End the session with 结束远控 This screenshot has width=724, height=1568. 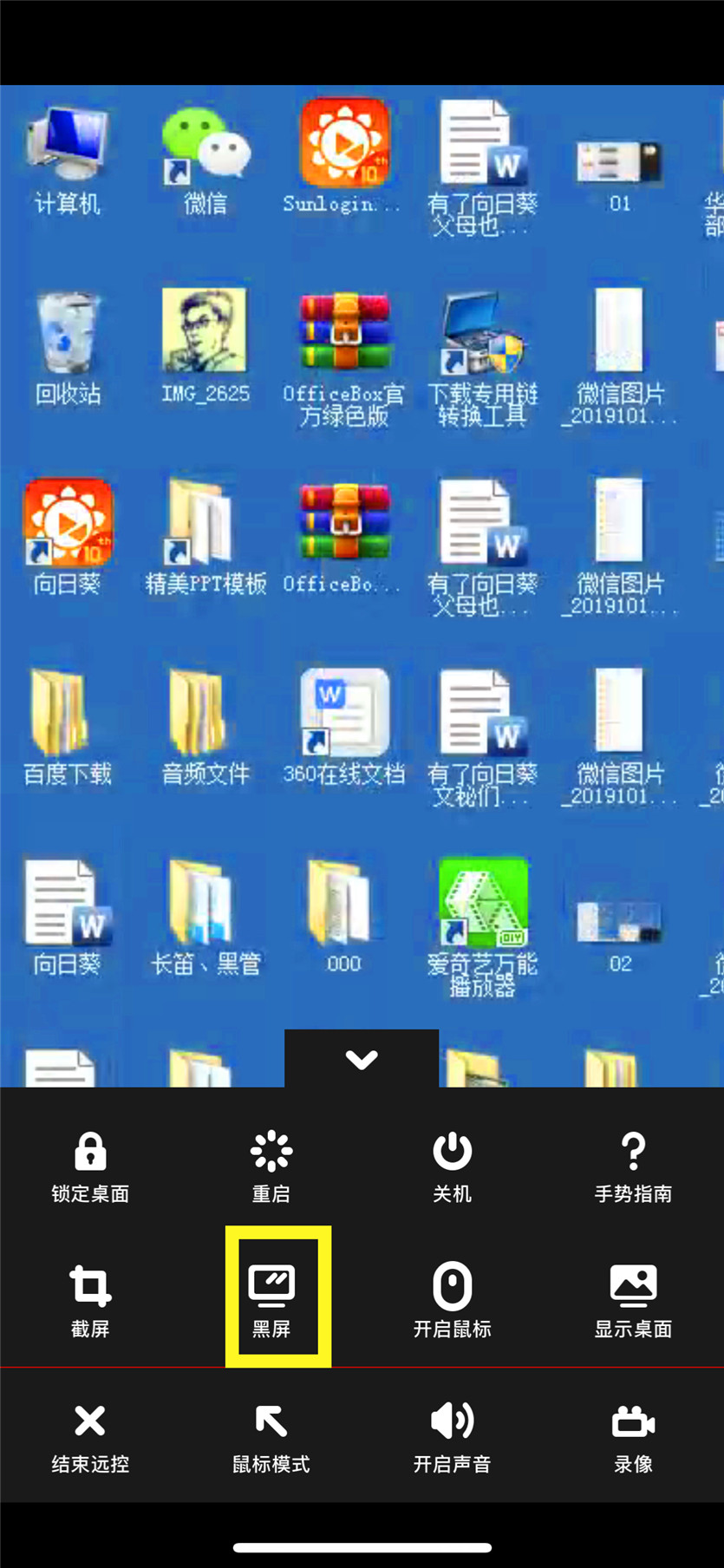tap(90, 1437)
